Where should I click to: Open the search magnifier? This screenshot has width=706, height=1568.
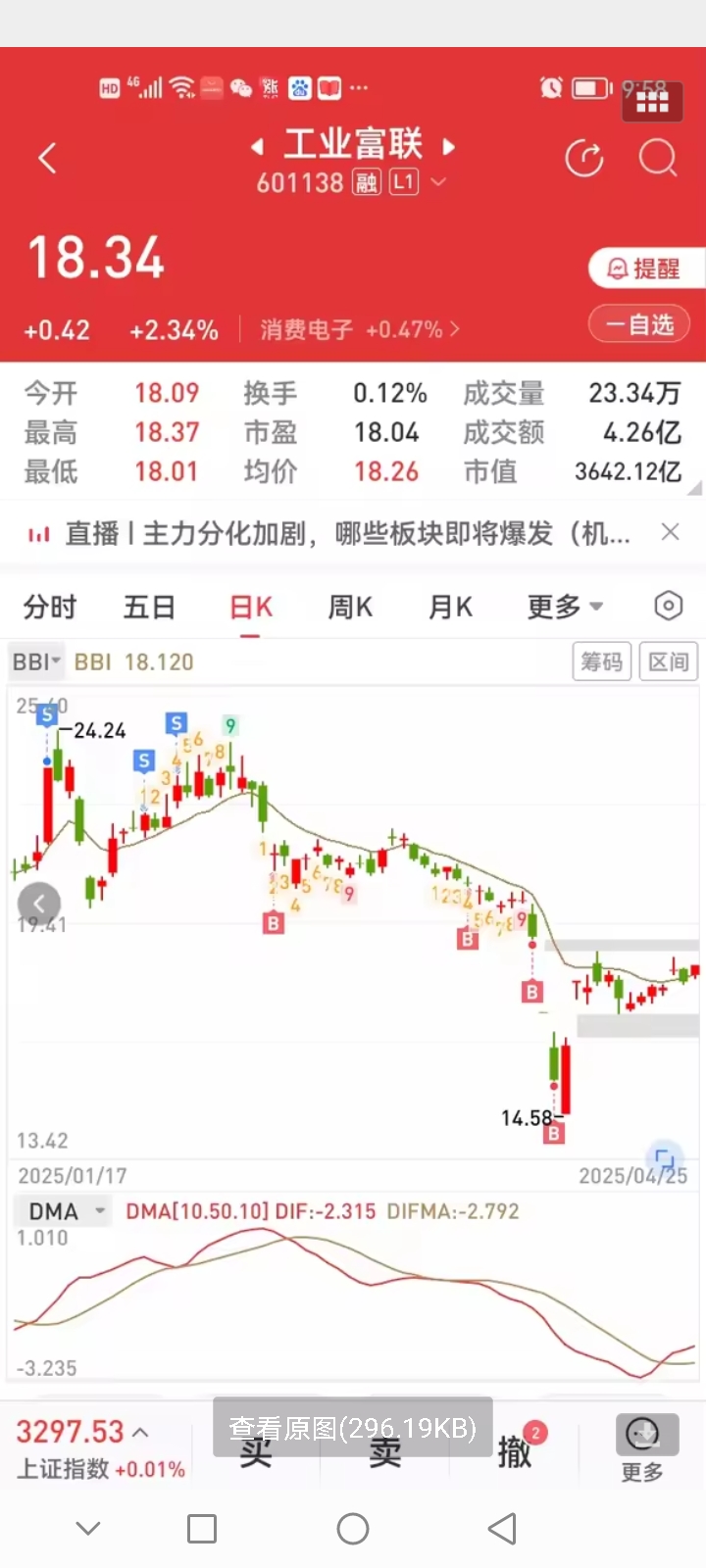tap(658, 158)
